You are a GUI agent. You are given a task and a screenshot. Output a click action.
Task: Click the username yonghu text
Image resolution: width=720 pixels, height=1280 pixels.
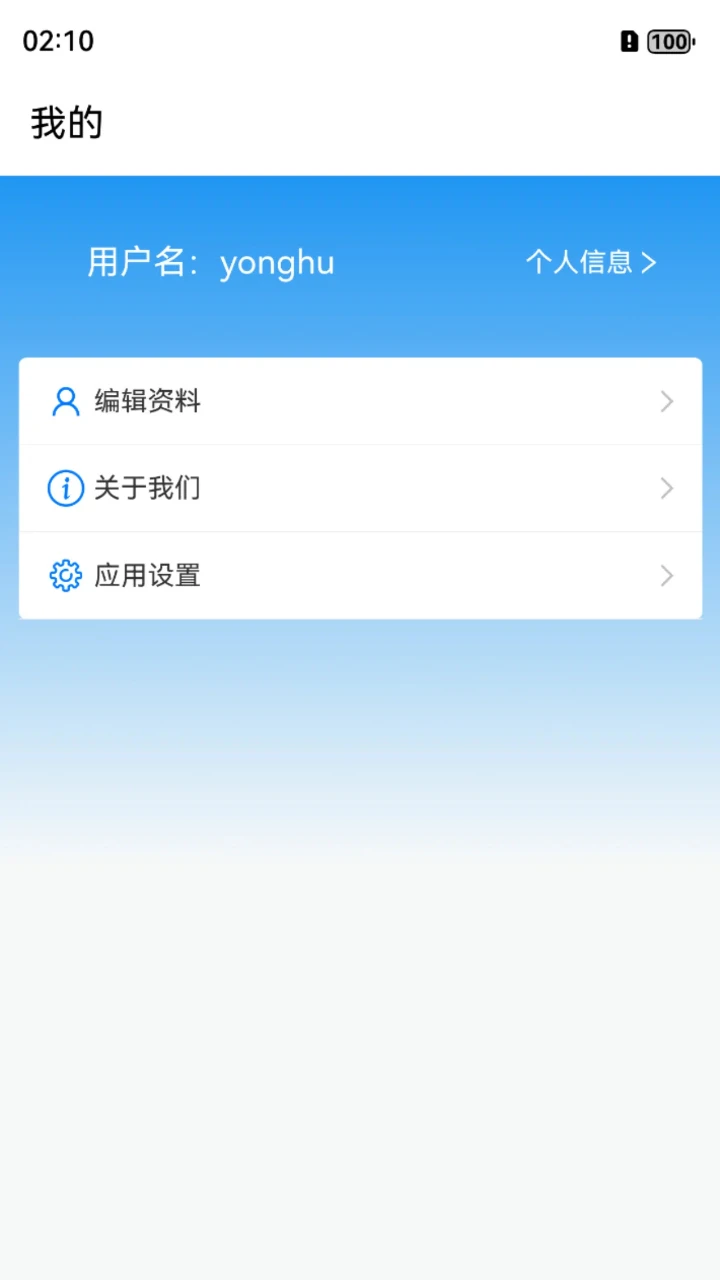coord(277,262)
